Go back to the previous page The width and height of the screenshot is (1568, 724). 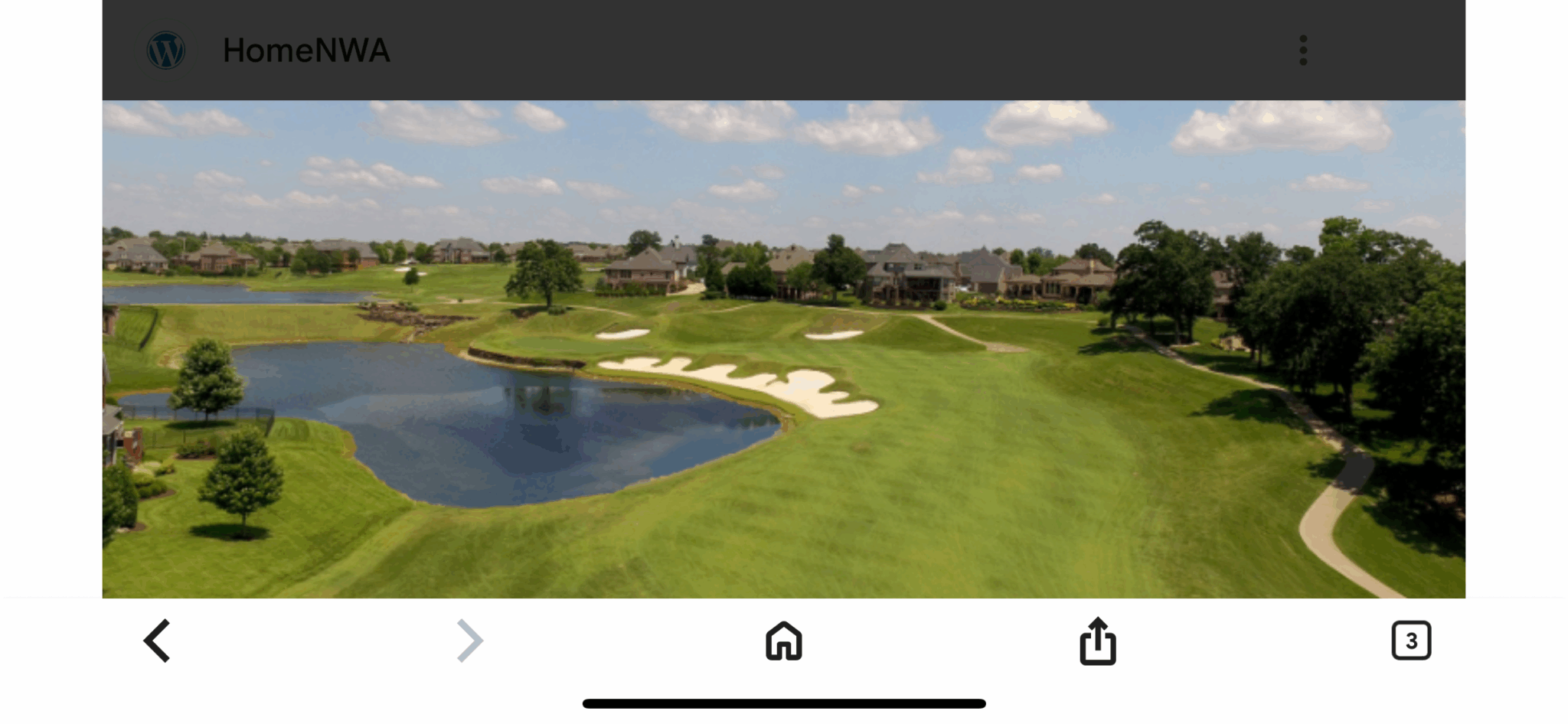[x=157, y=641]
